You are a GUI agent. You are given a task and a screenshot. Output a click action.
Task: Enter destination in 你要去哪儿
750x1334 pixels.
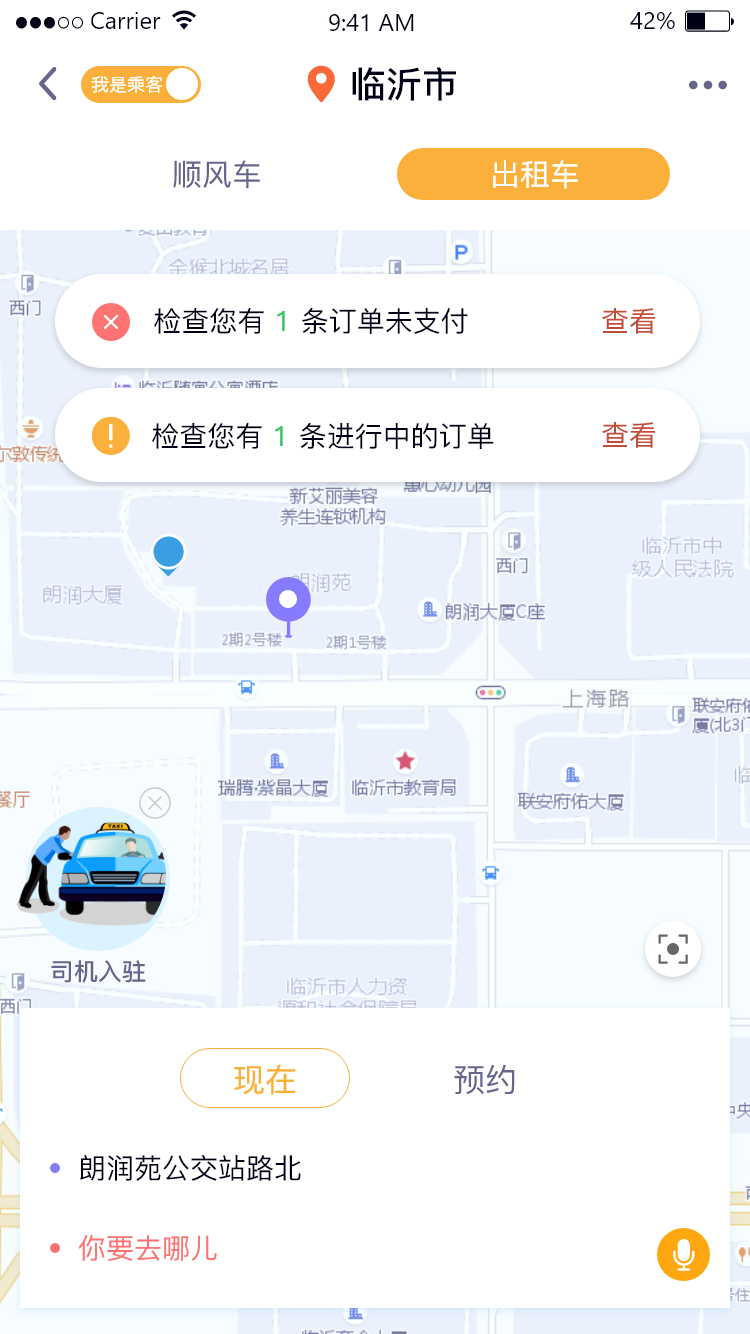tap(148, 1248)
